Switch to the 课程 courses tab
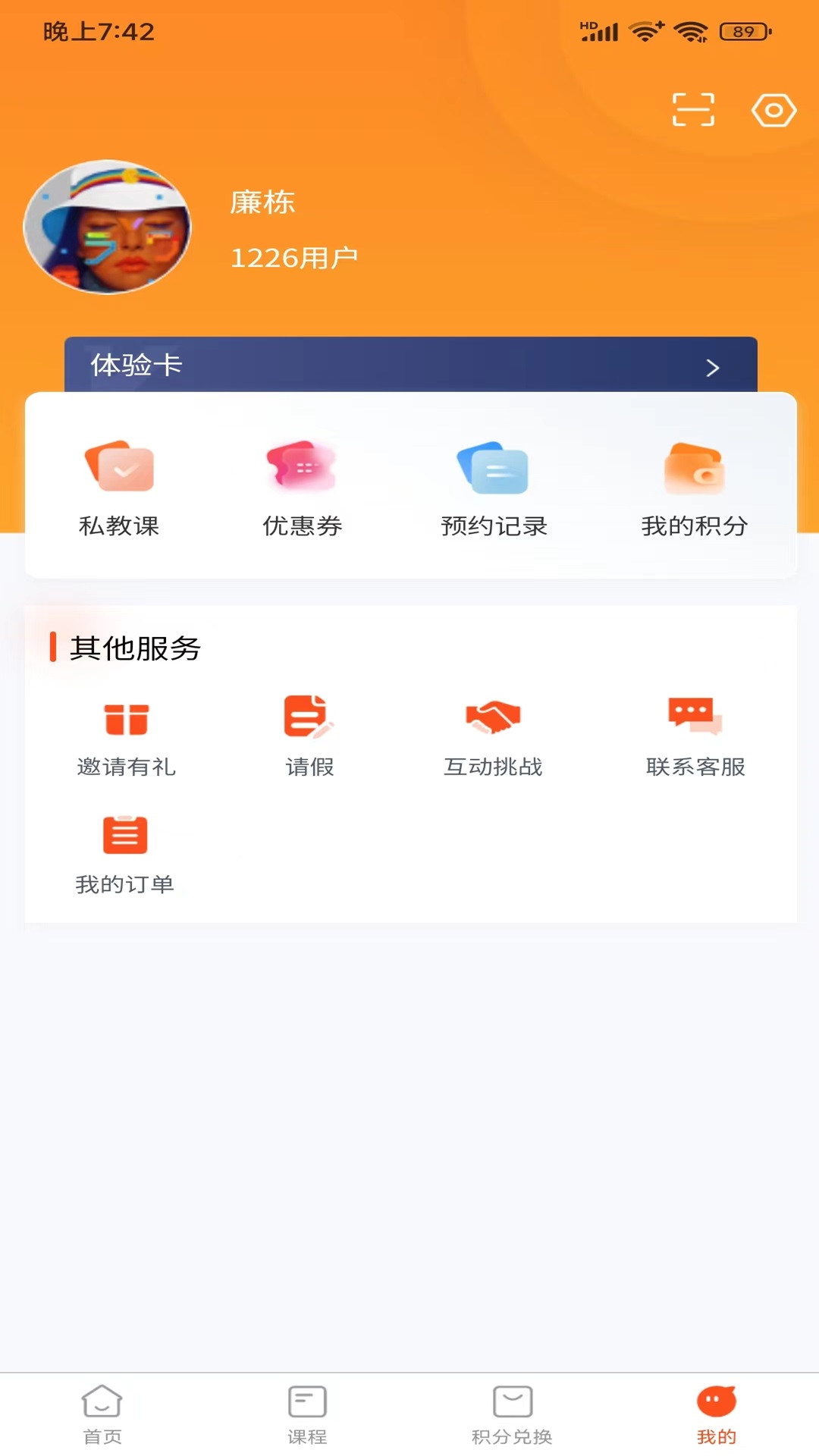 coord(307,1414)
